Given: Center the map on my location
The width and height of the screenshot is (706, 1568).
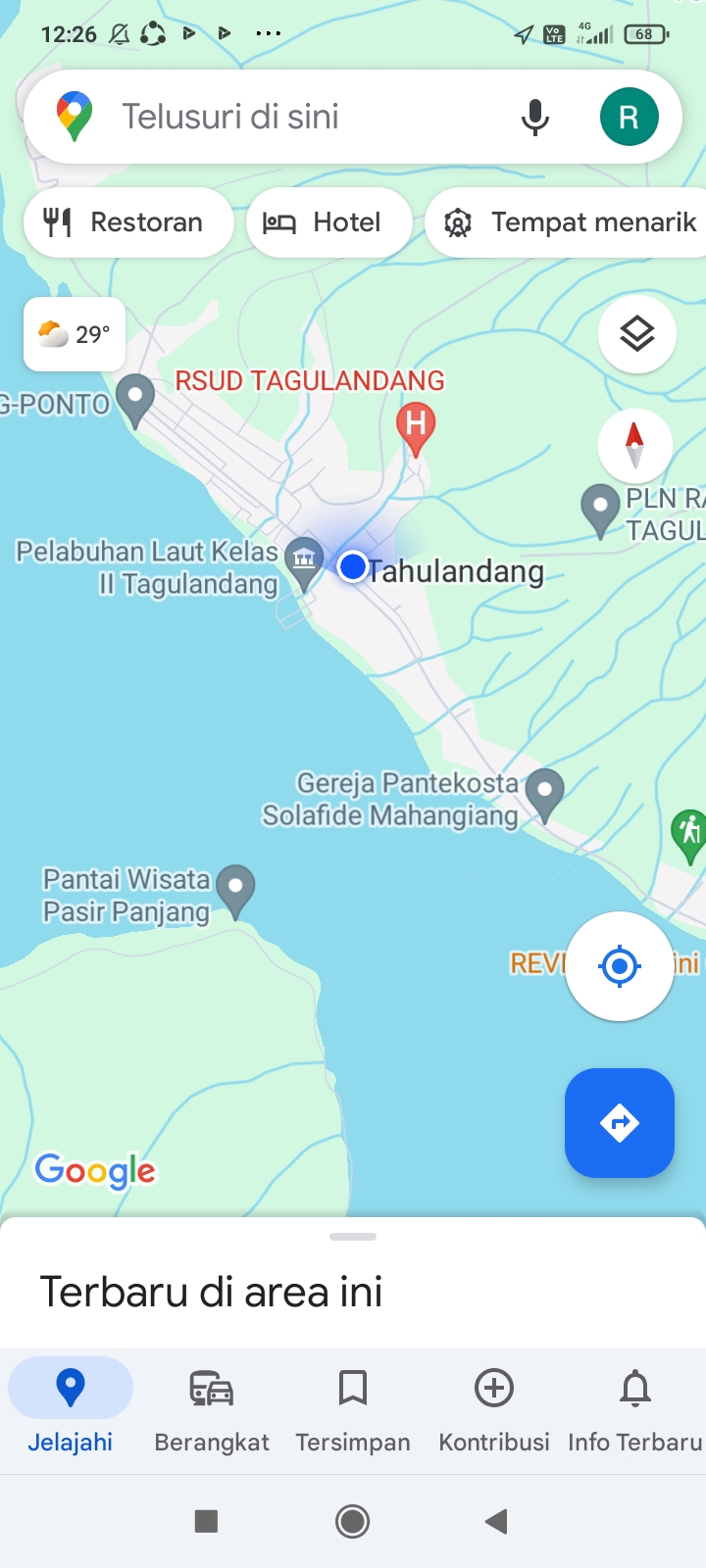Looking at the screenshot, I should pyautogui.click(x=620, y=966).
